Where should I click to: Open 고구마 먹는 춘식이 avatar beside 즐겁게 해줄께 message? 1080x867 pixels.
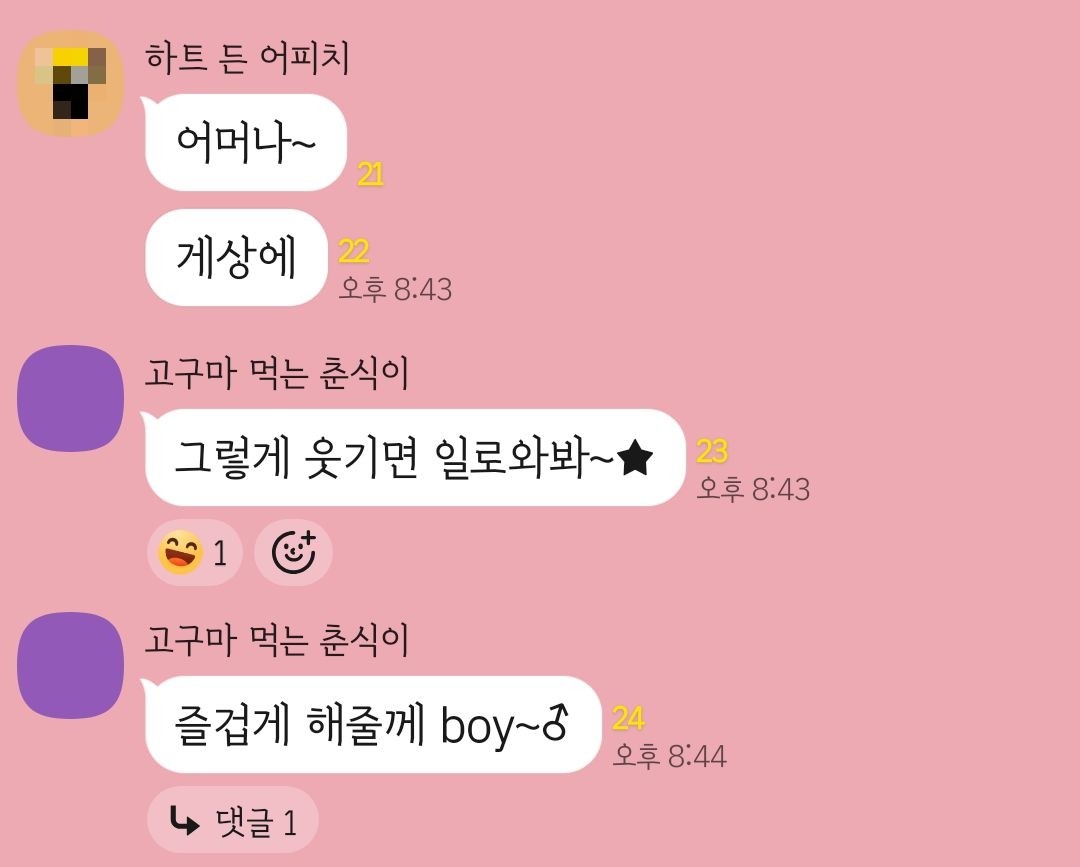[x=71, y=665]
